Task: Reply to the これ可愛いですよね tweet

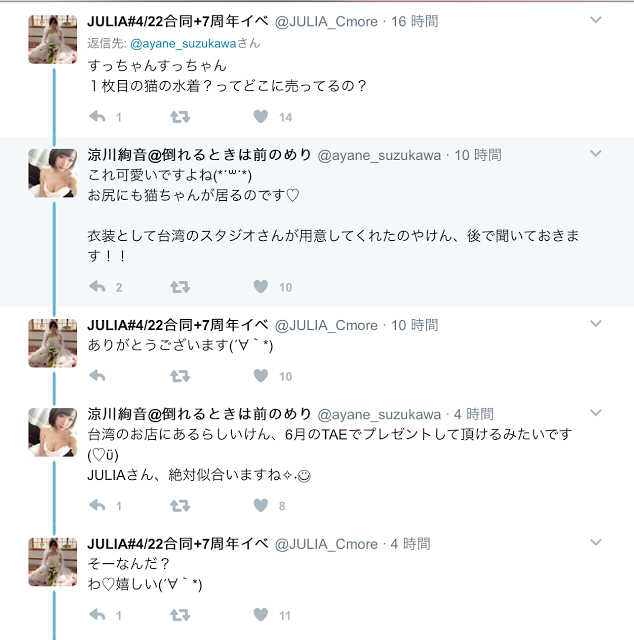Action: tap(98, 287)
